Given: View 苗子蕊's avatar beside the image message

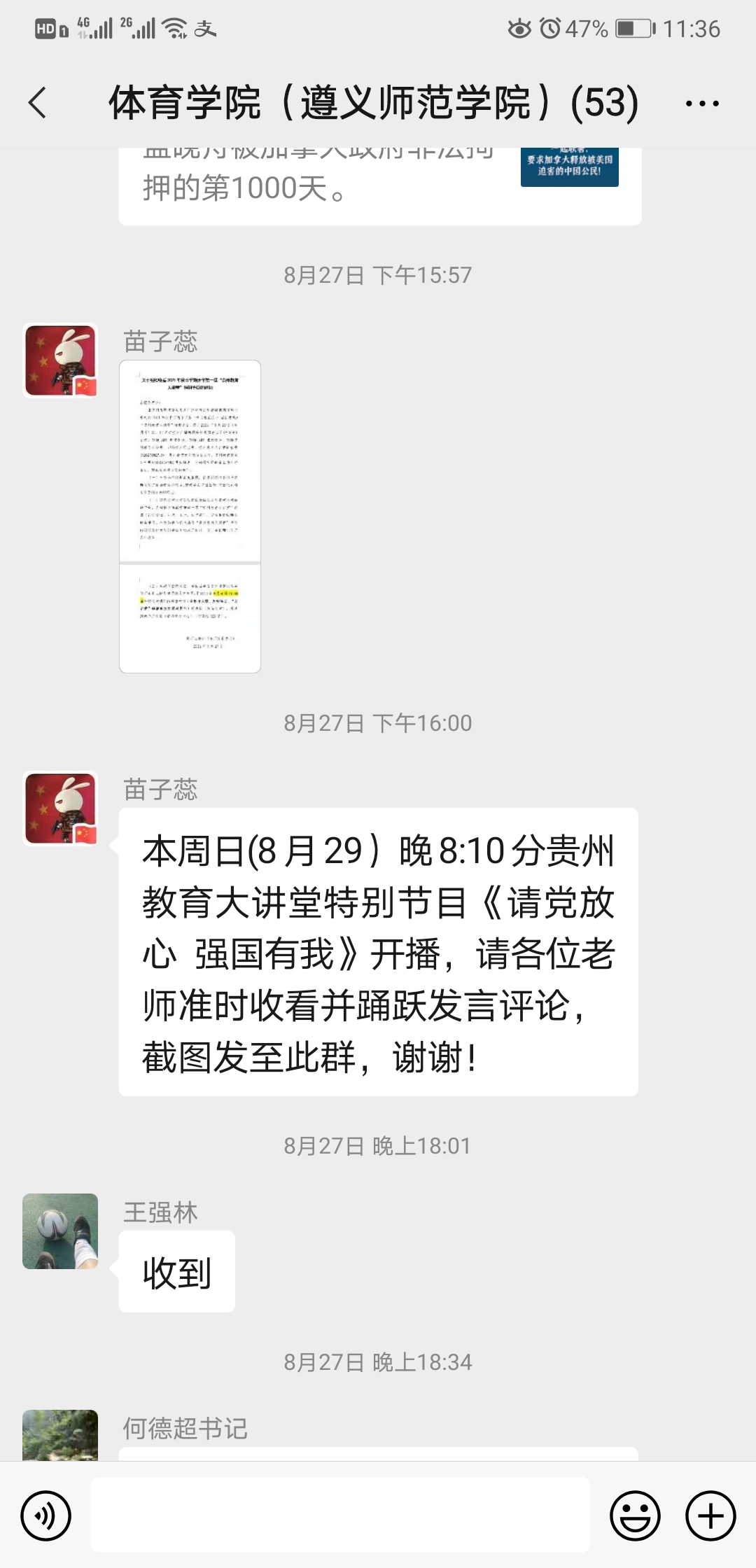Looking at the screenshot, I should click(60, 360).
